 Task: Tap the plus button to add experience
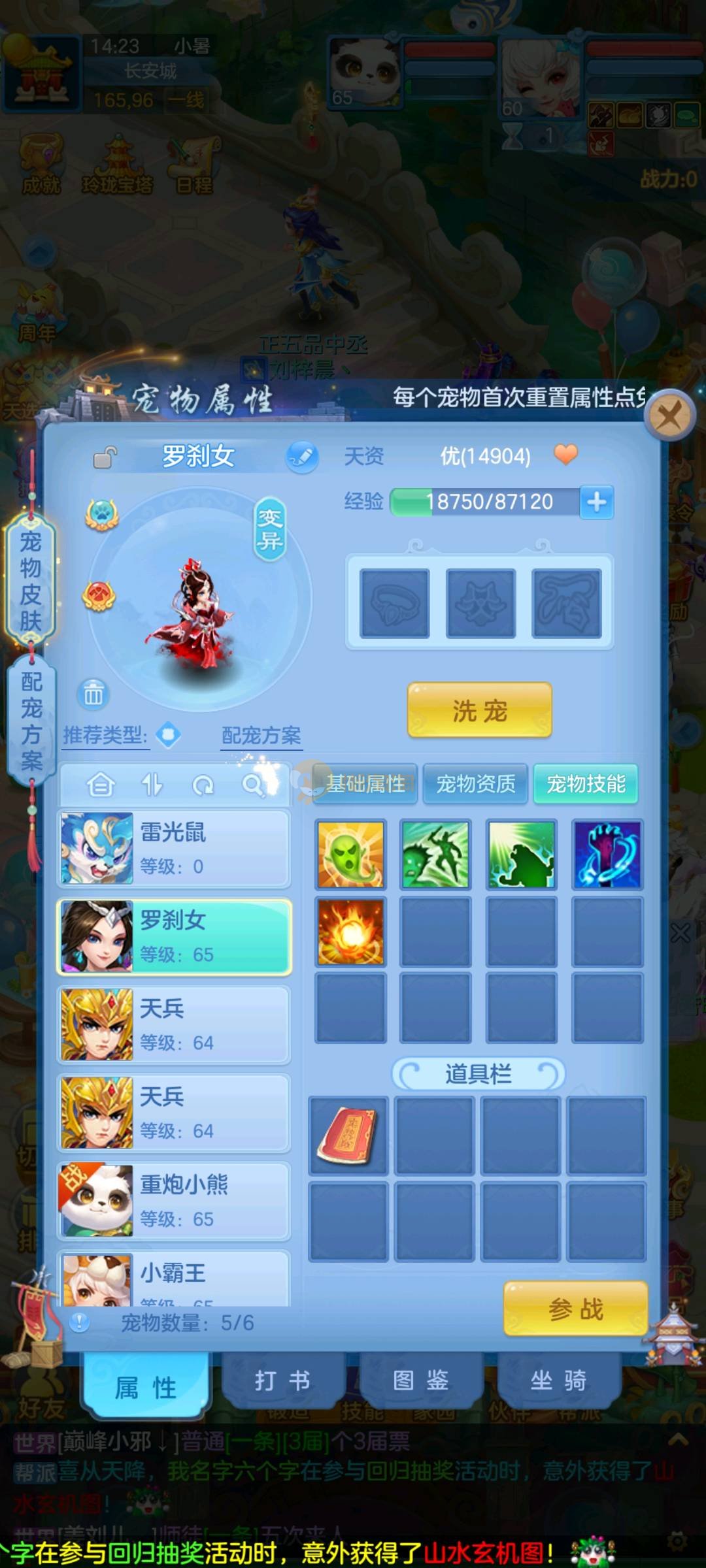click(x=596, y=502)
